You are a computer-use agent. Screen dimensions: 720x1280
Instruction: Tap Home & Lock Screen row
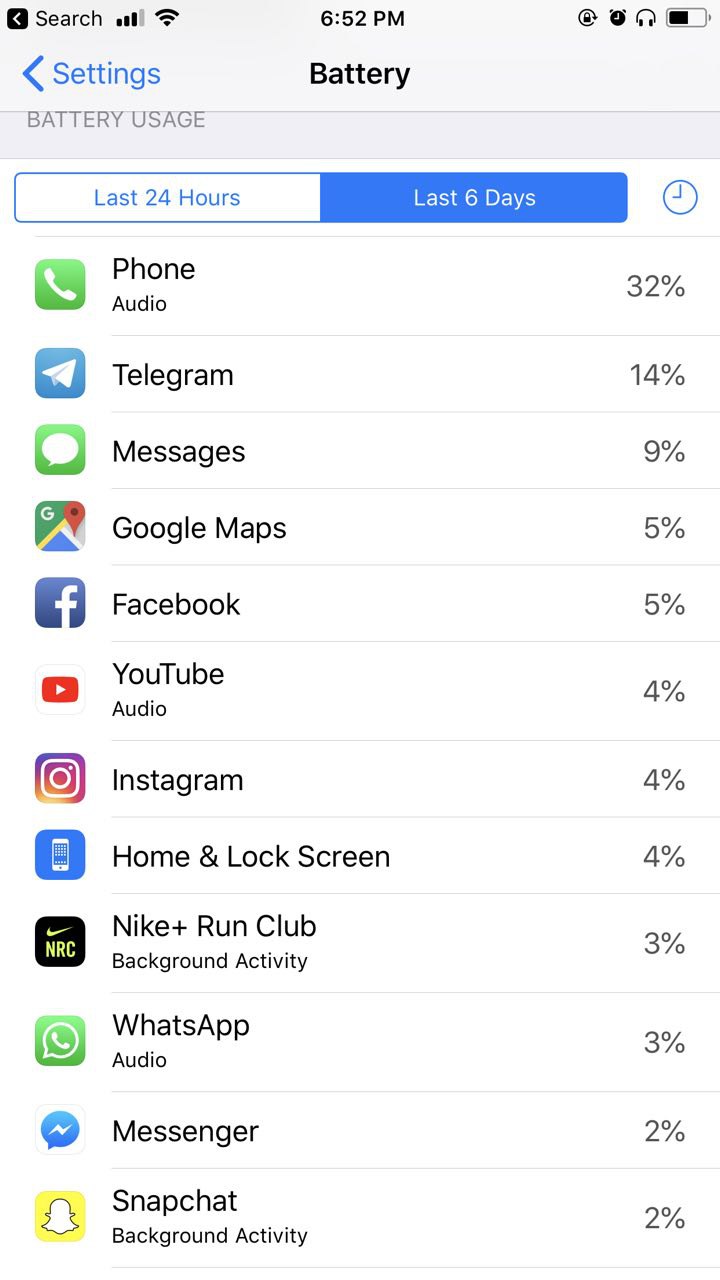[360, 856]
